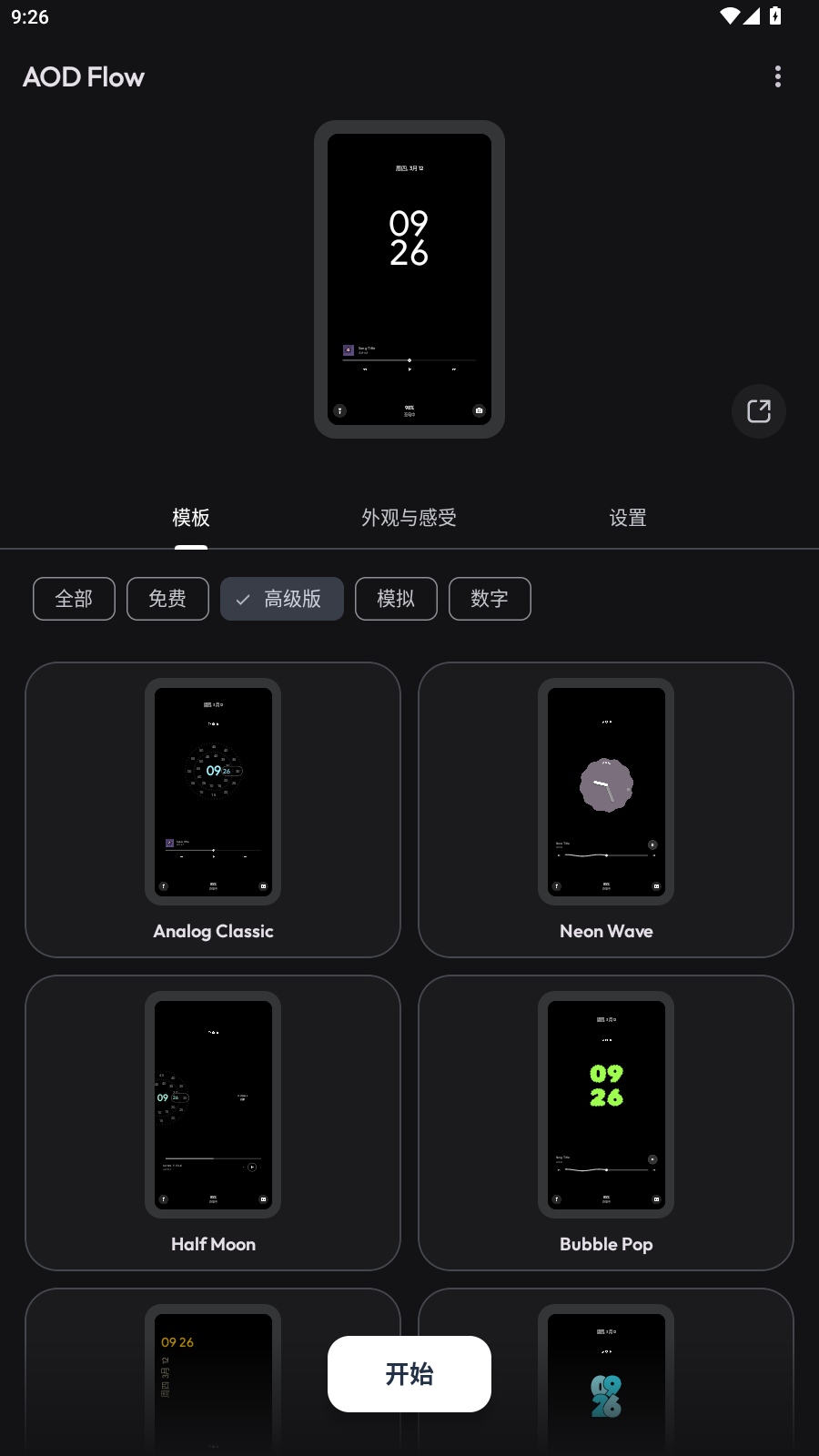
Task: Choose the Neon Wave template
Action: coord(606,809)
